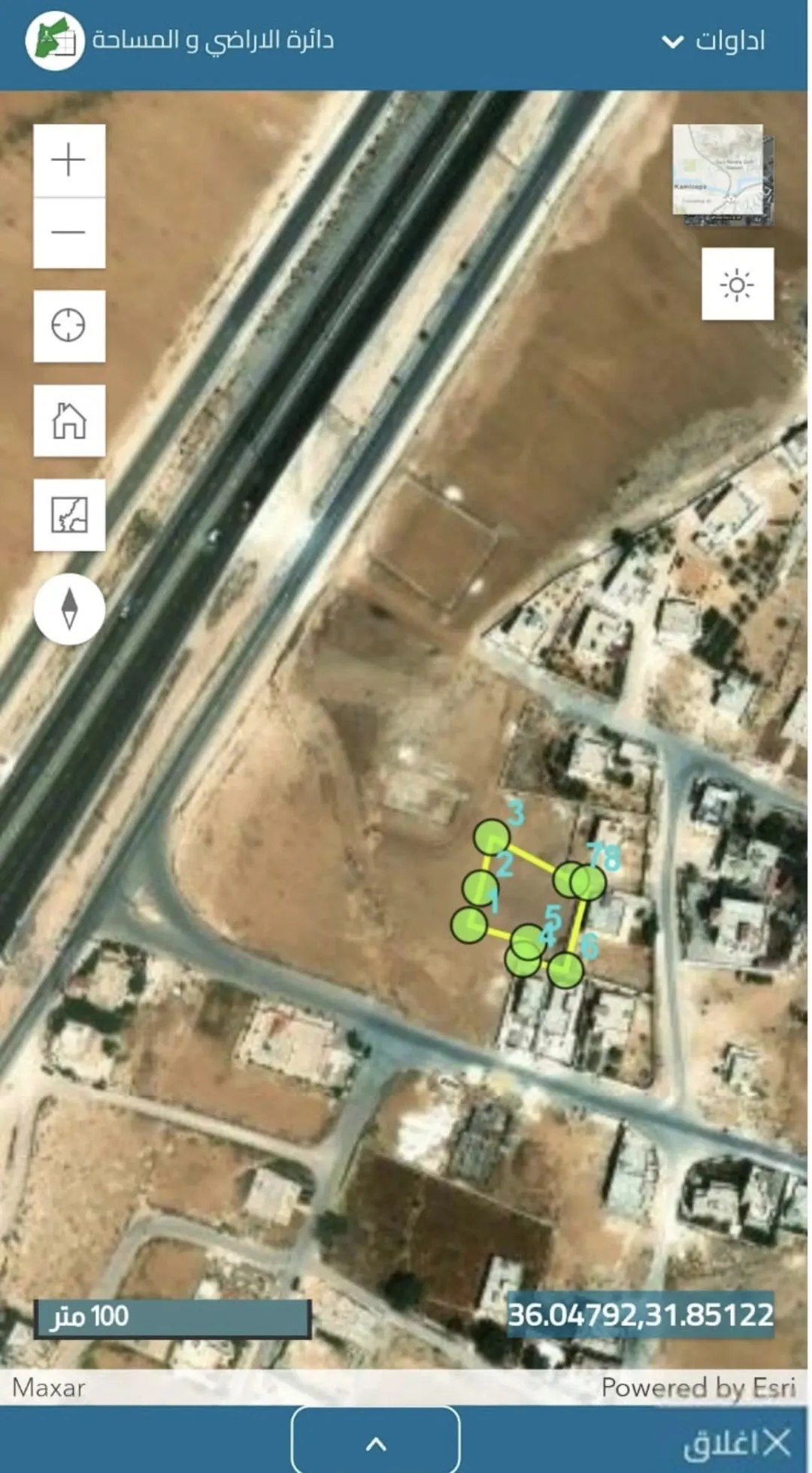Reset the compass orientation

69,608
